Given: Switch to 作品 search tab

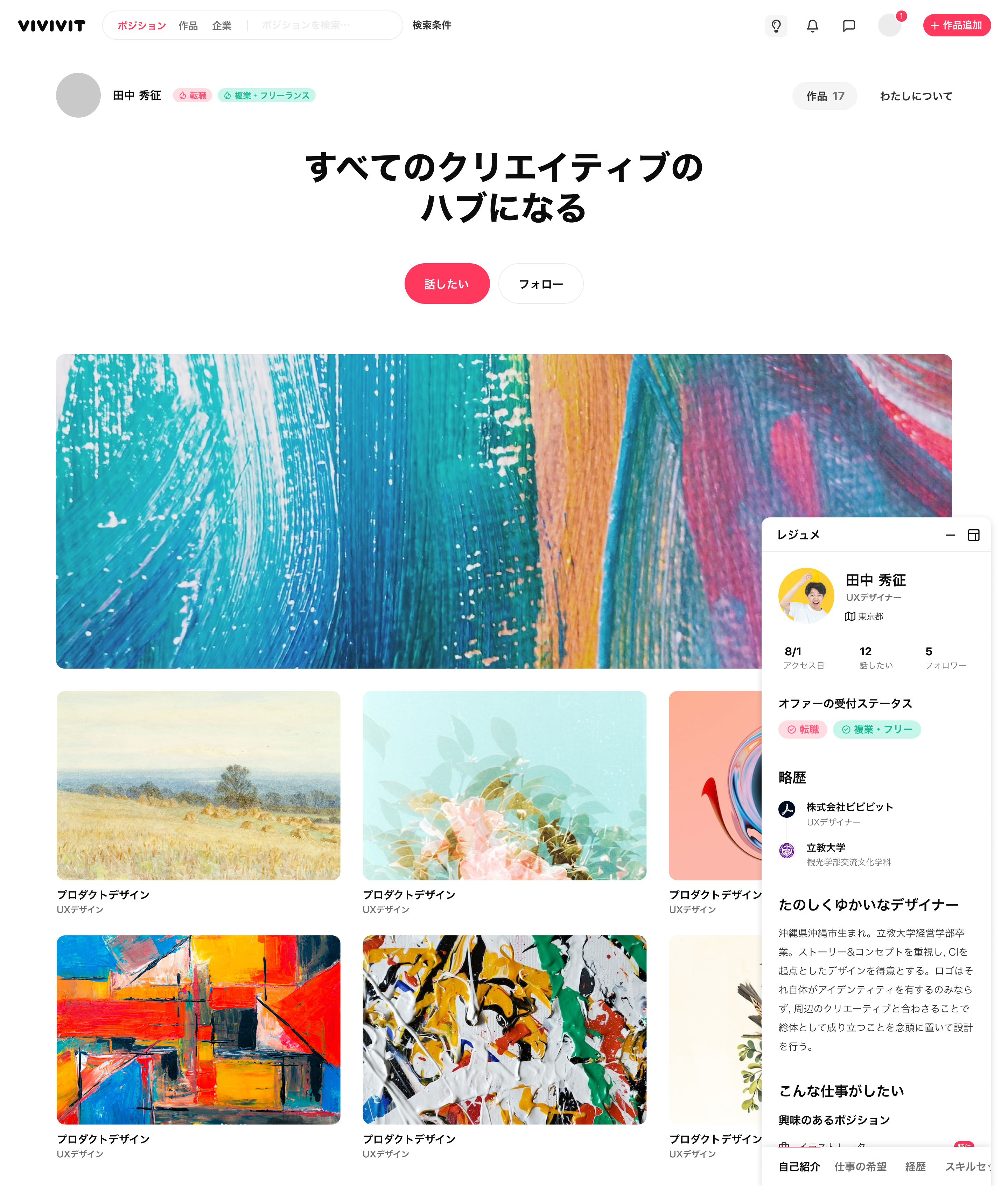Looking at the screenshot, I should click(188, 26).
